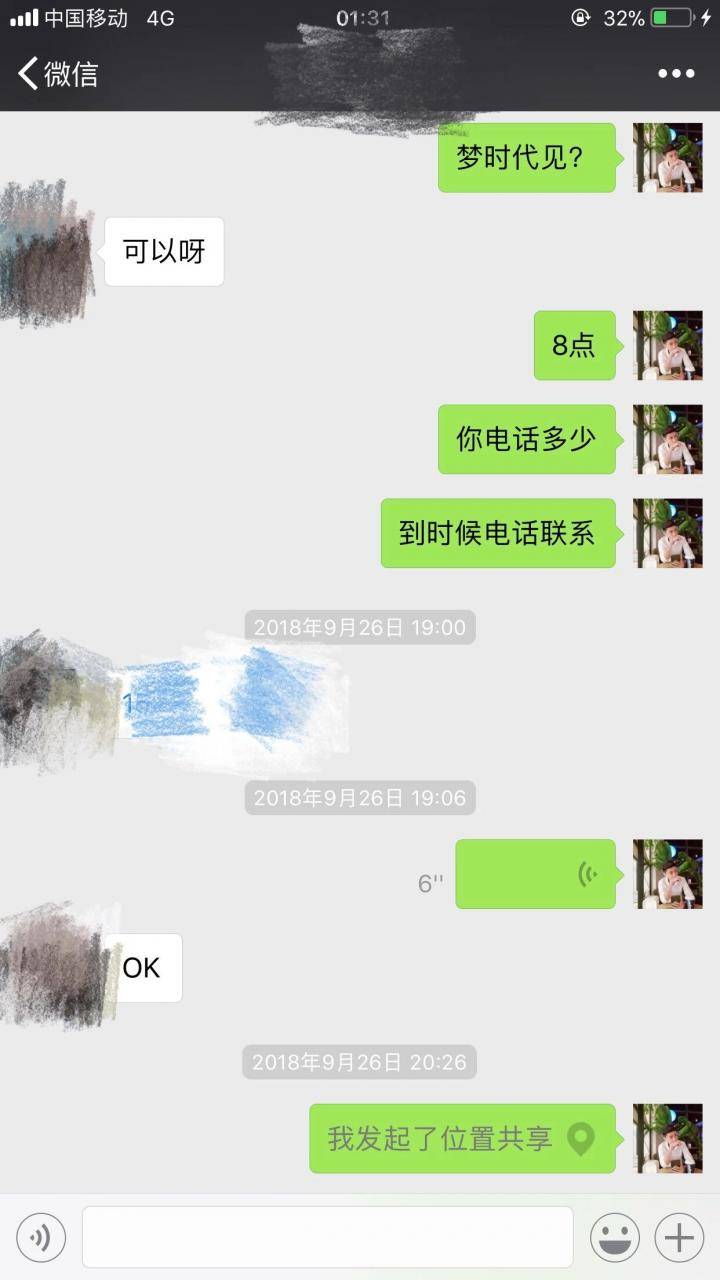The image size is (720, 1280).
Task: Focus the message text input box
Action: (x=327, y=1238)
